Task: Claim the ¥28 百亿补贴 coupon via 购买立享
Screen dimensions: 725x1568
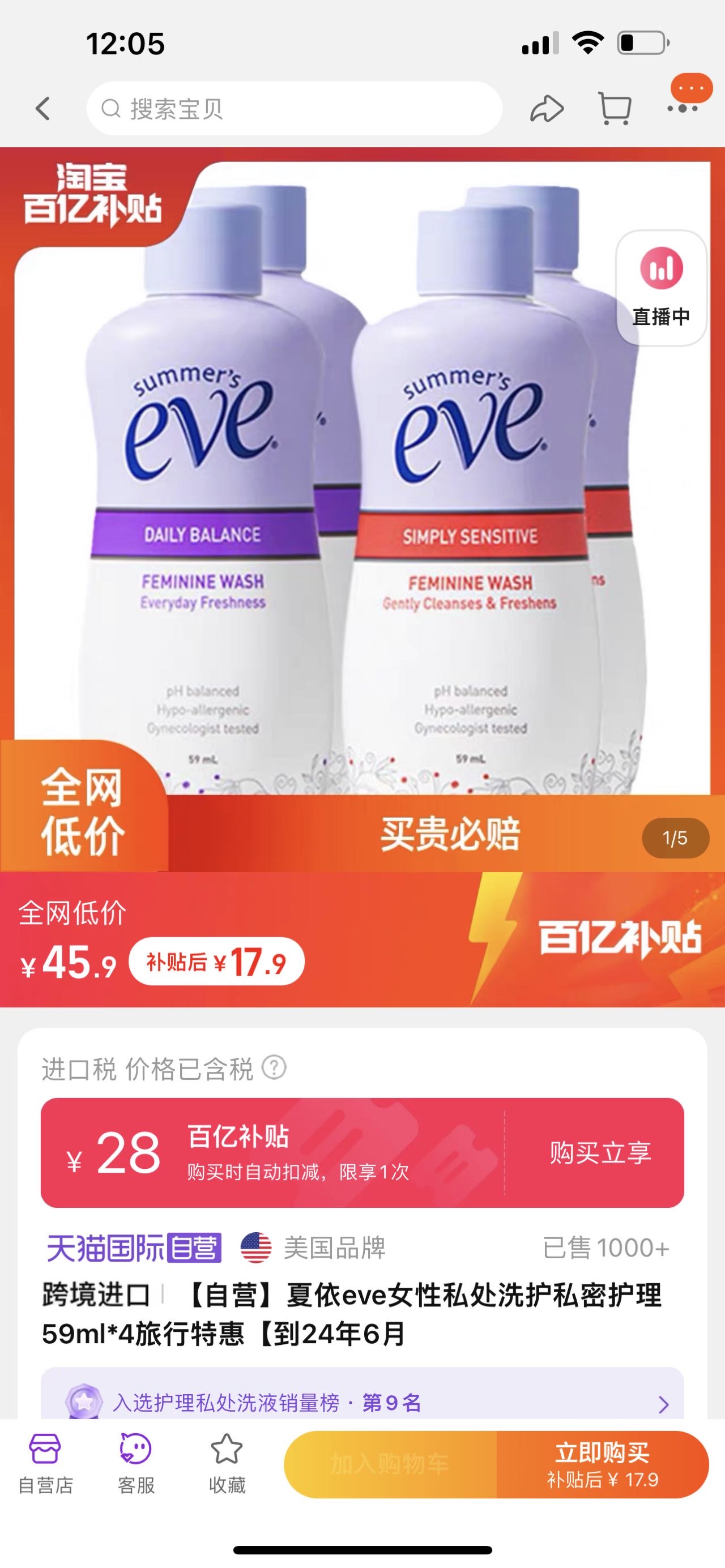Action: [x=600, y=1152]
